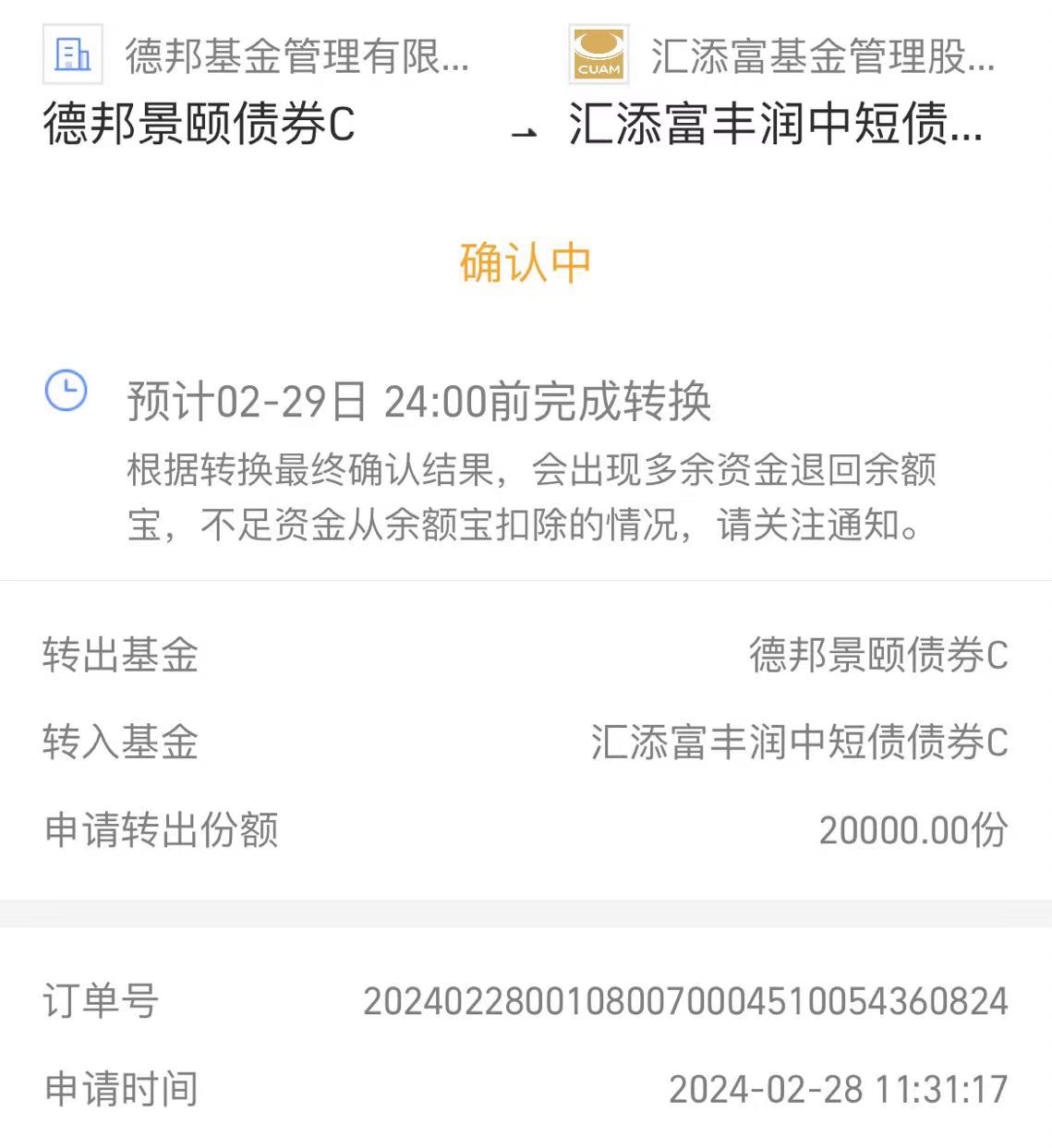Click the order number to copy it
Image resolution: width=1052 pixels, height=1148 pixels.
(687, 1001)
